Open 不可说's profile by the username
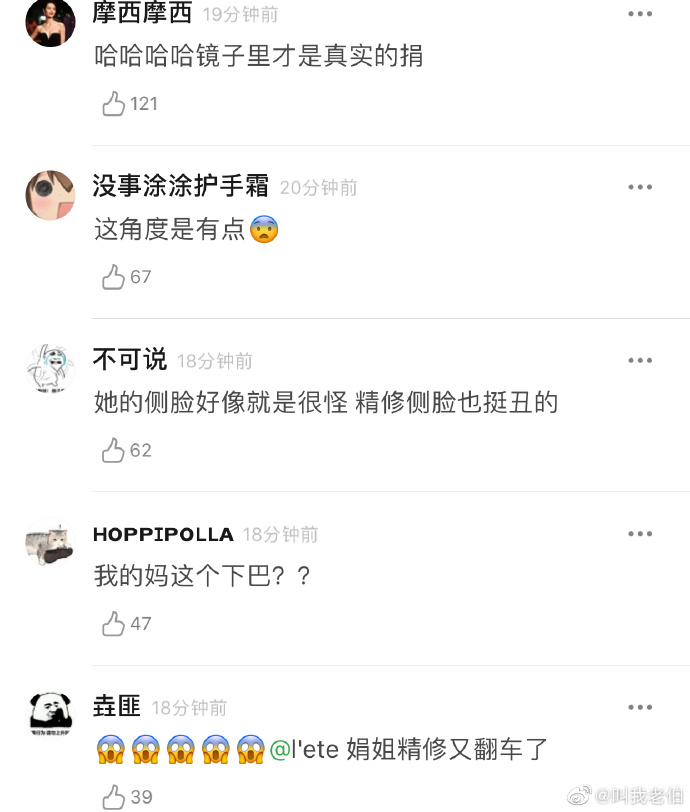Image resolution: width=690 pixels, height=812 pixels. pos(130,360)
